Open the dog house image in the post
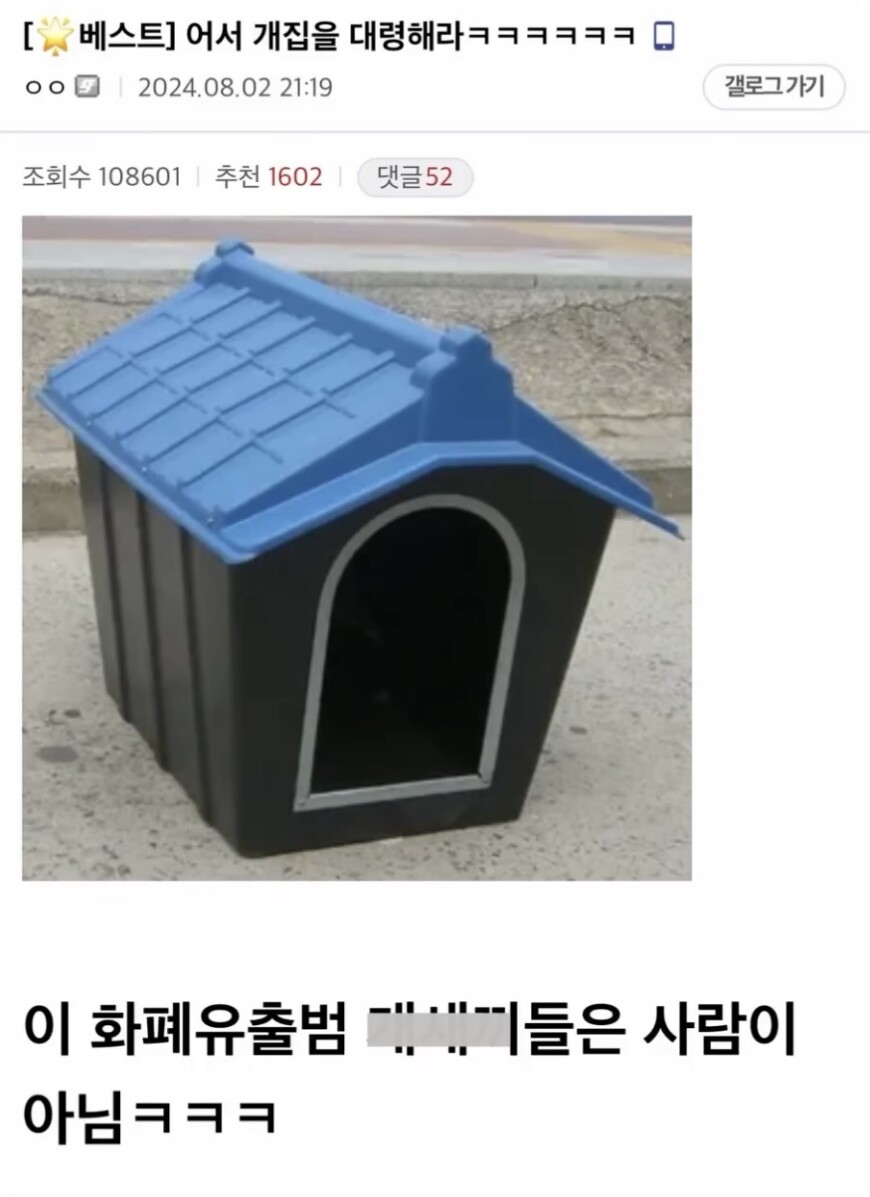Viewport: 870px width, 1197px height. coord(357,548)
